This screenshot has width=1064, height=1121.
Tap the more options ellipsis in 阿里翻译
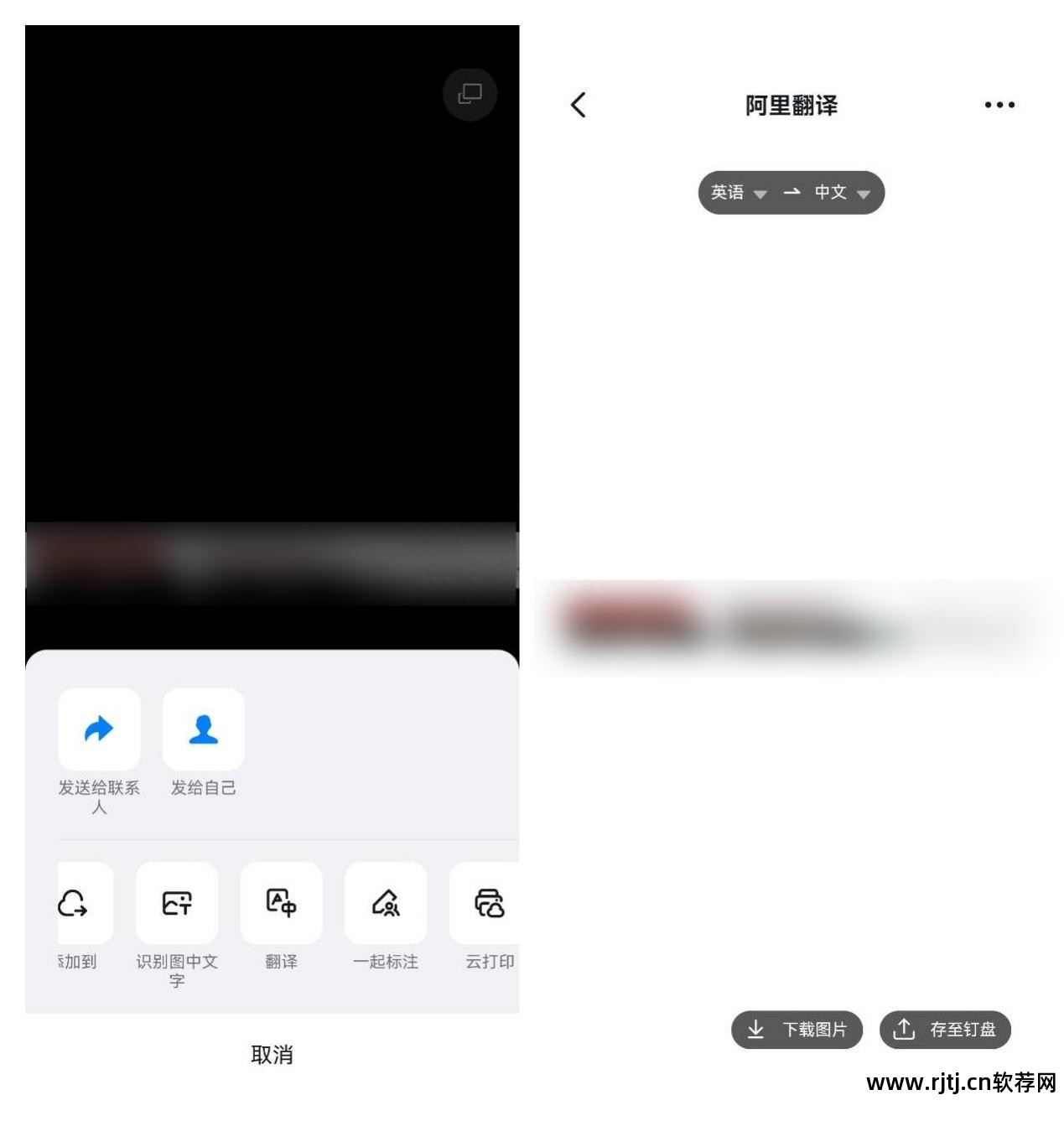999,104
